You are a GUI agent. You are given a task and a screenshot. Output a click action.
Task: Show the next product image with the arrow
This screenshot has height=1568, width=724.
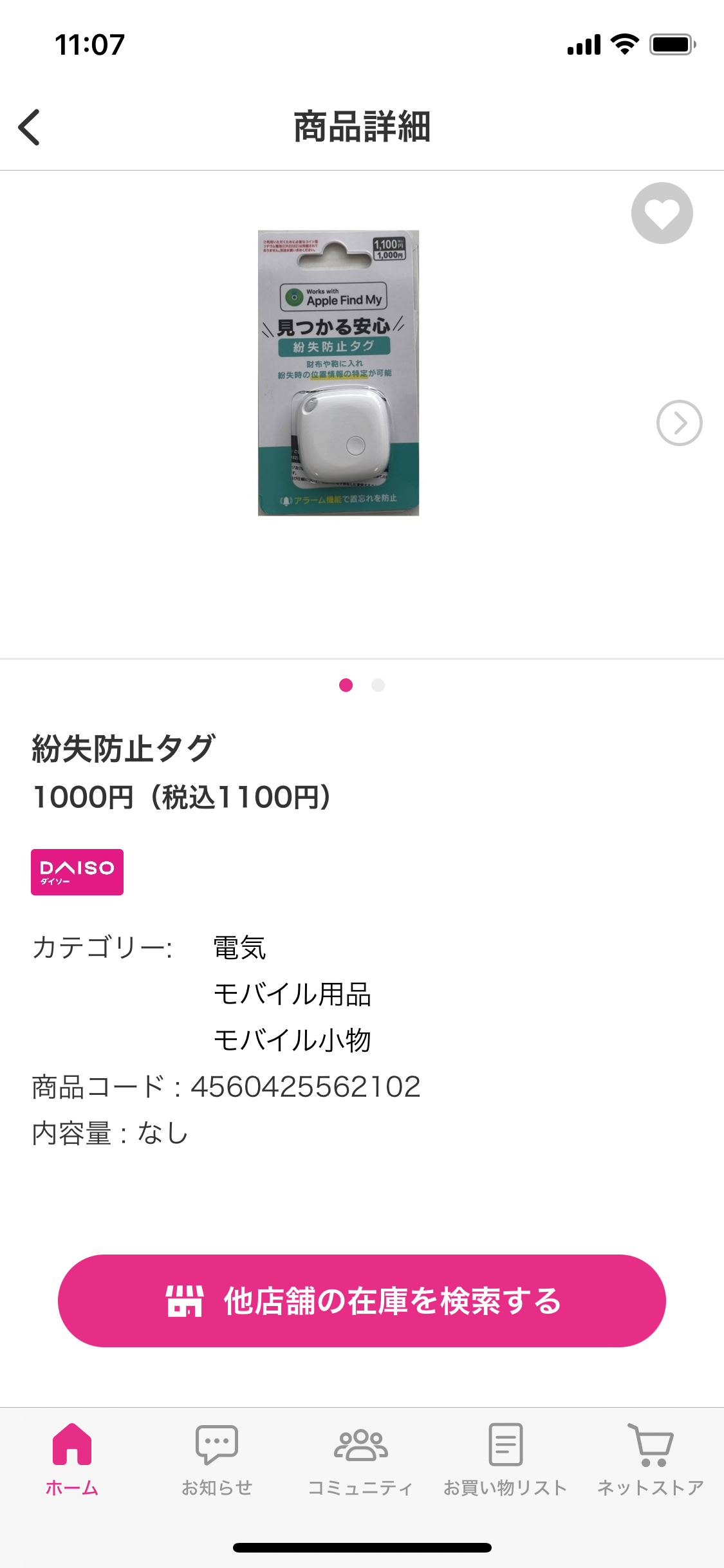(679, 423)
